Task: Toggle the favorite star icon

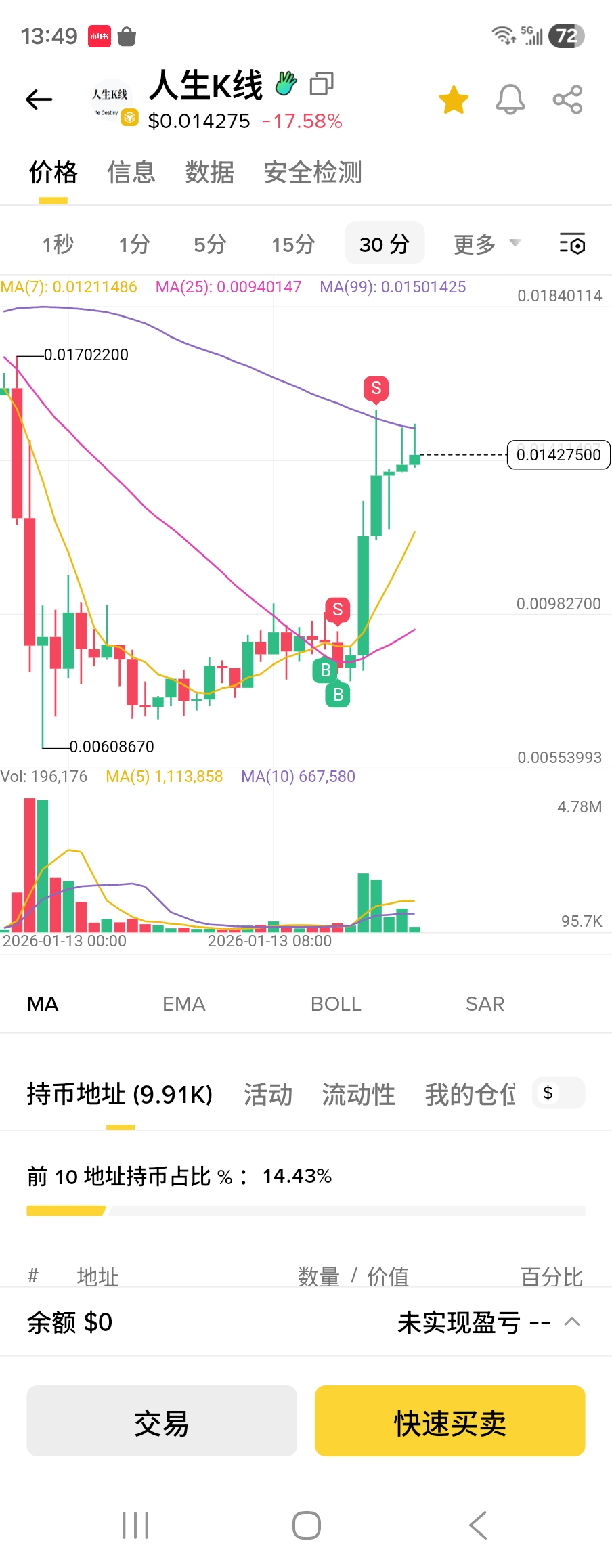Action: coord(453,100)
